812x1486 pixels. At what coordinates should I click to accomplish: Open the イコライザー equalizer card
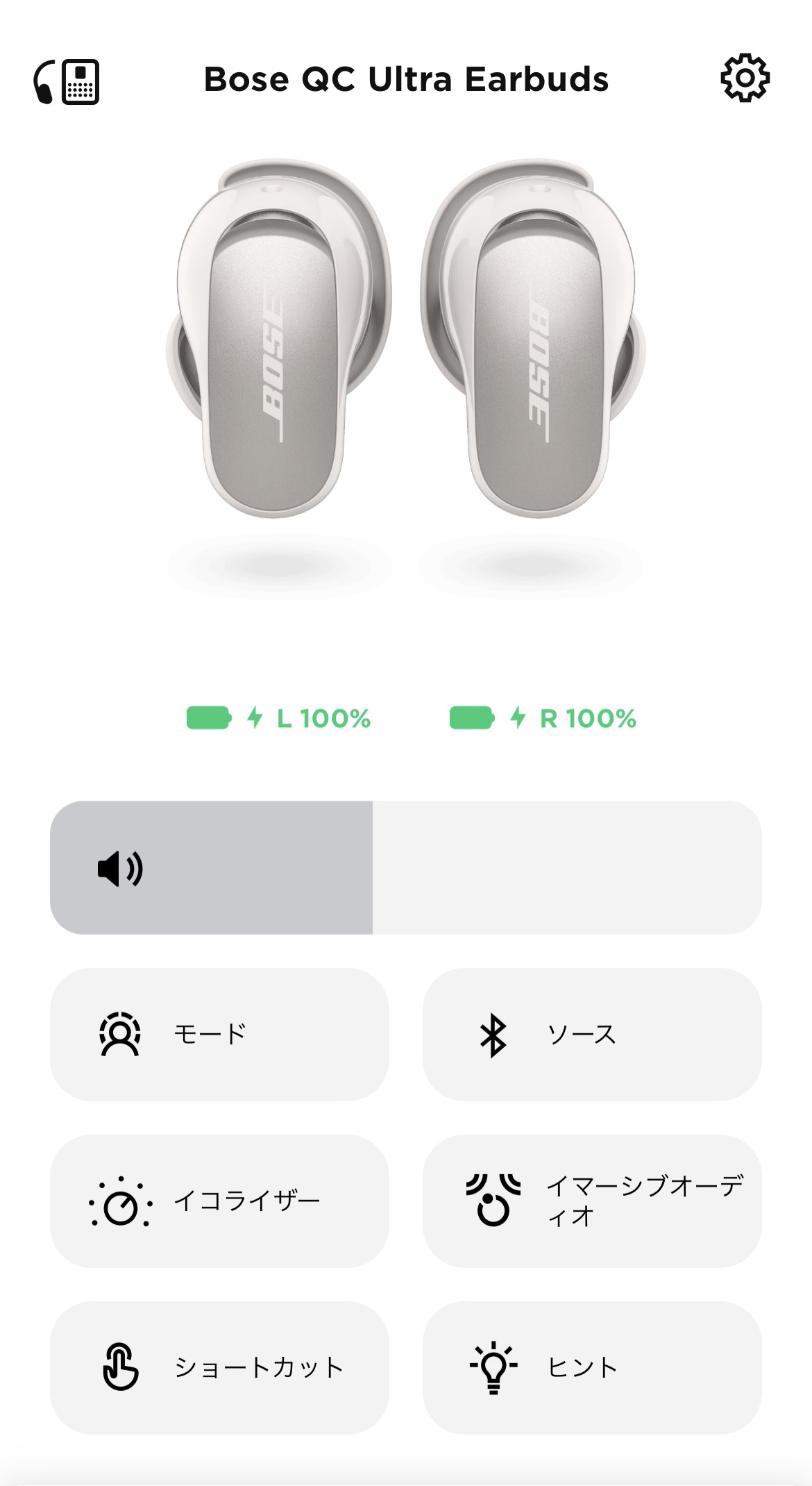click(219, 1201)
